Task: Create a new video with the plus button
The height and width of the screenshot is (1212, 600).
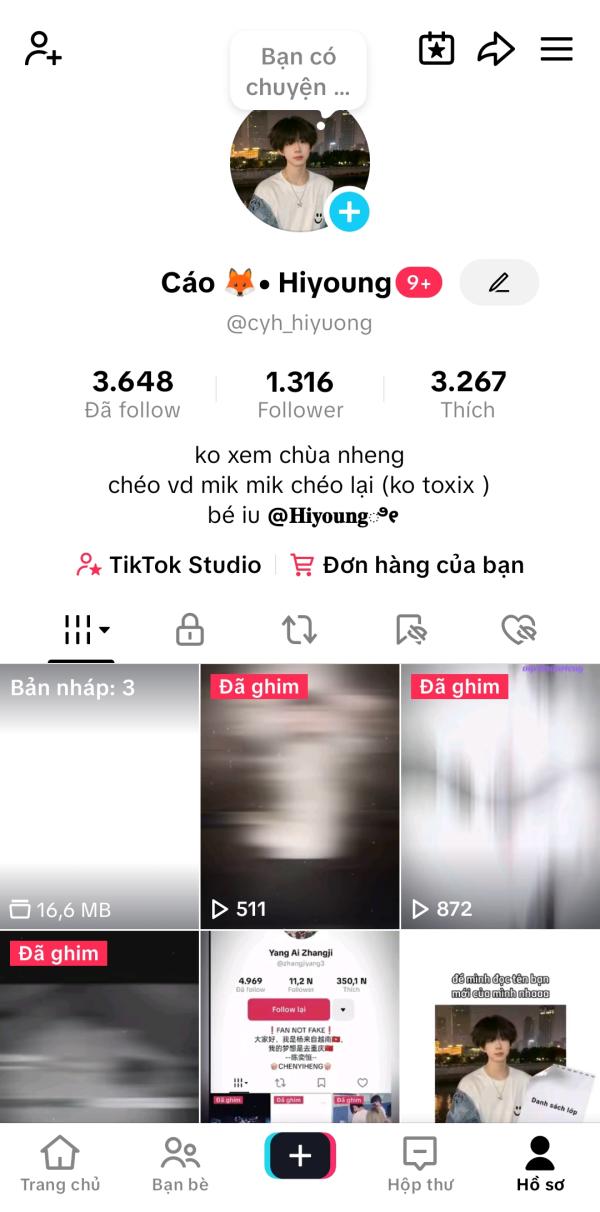Action: (300, 1156)
